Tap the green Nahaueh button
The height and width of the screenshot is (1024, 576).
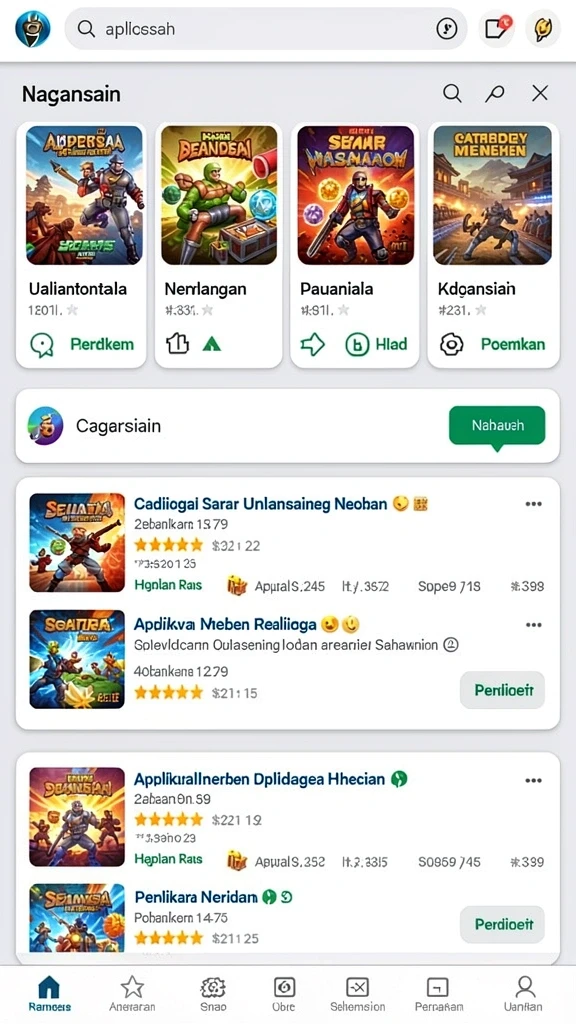(497, 425)
